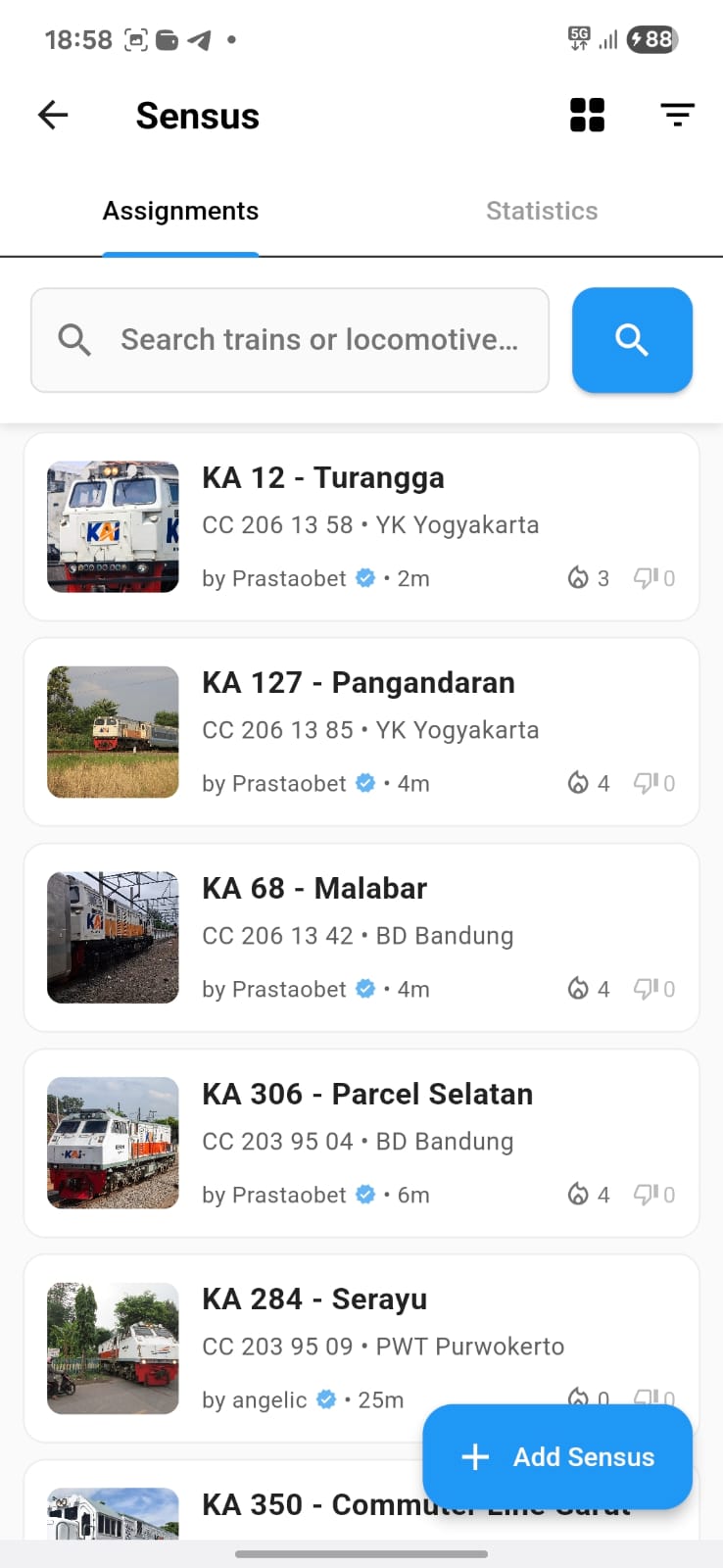723x1568 pixels.
Task: Add a new Sensus entry
Action: [557, 1456]
